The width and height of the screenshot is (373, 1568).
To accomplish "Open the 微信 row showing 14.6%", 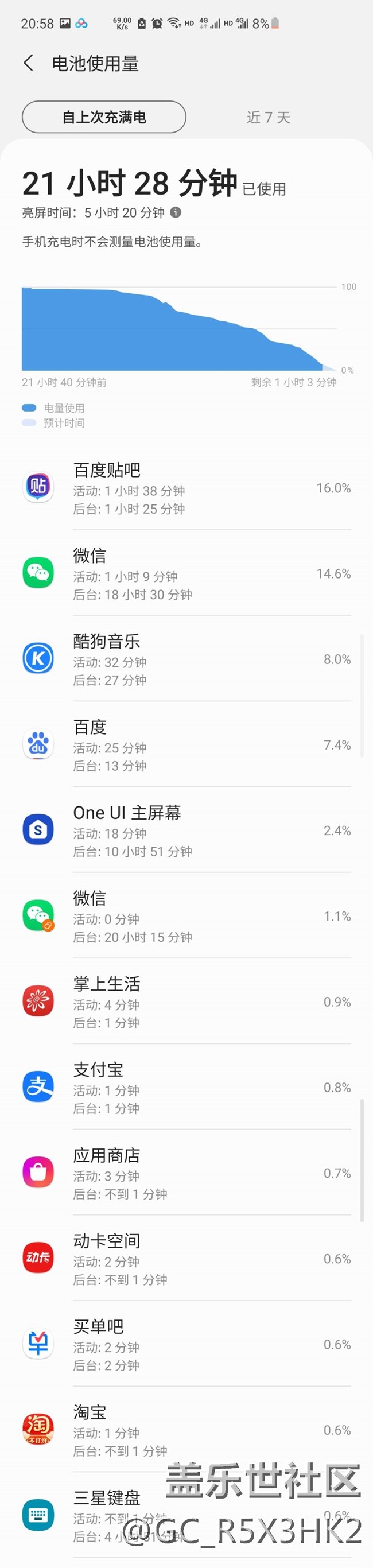I will tap(186, 574).
